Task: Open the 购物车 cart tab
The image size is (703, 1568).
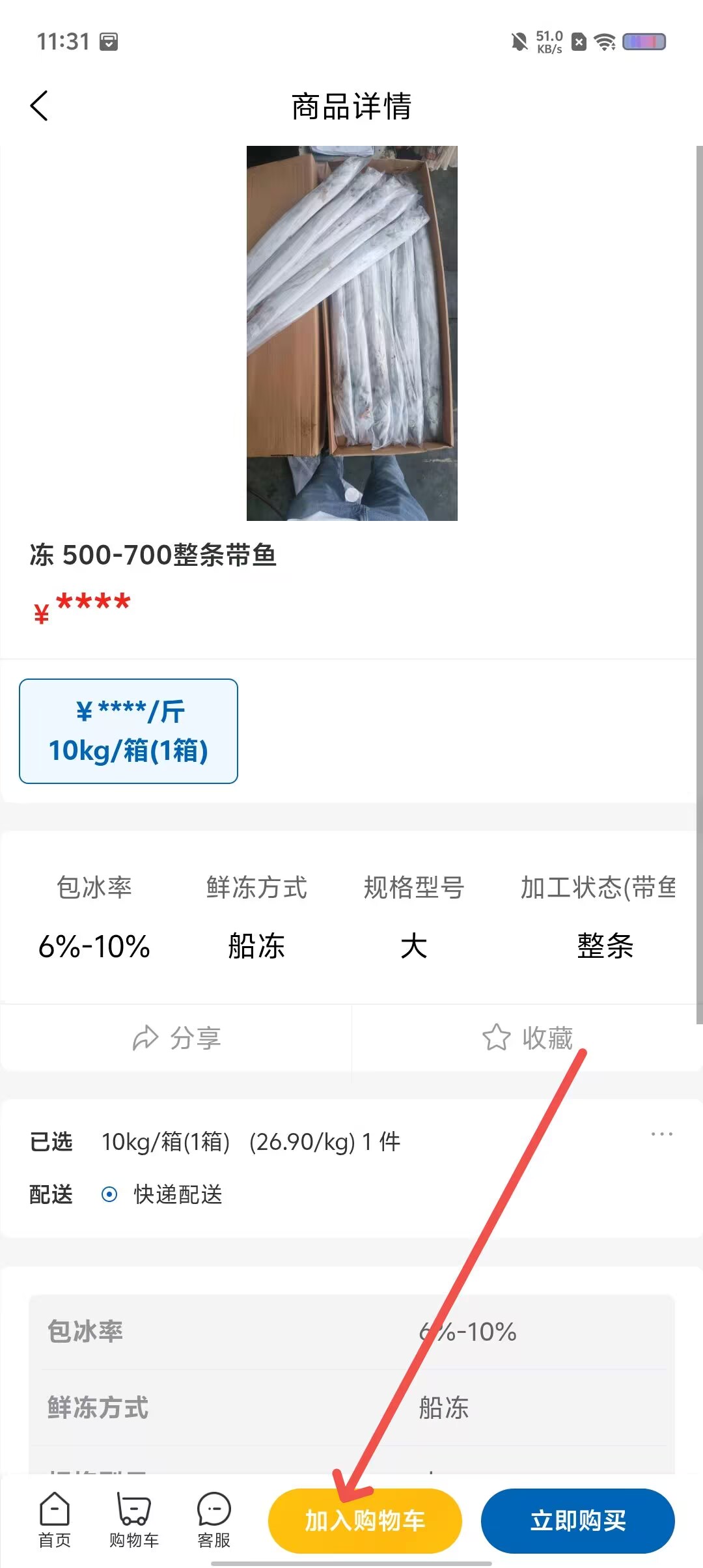Action: (134, 1520)
